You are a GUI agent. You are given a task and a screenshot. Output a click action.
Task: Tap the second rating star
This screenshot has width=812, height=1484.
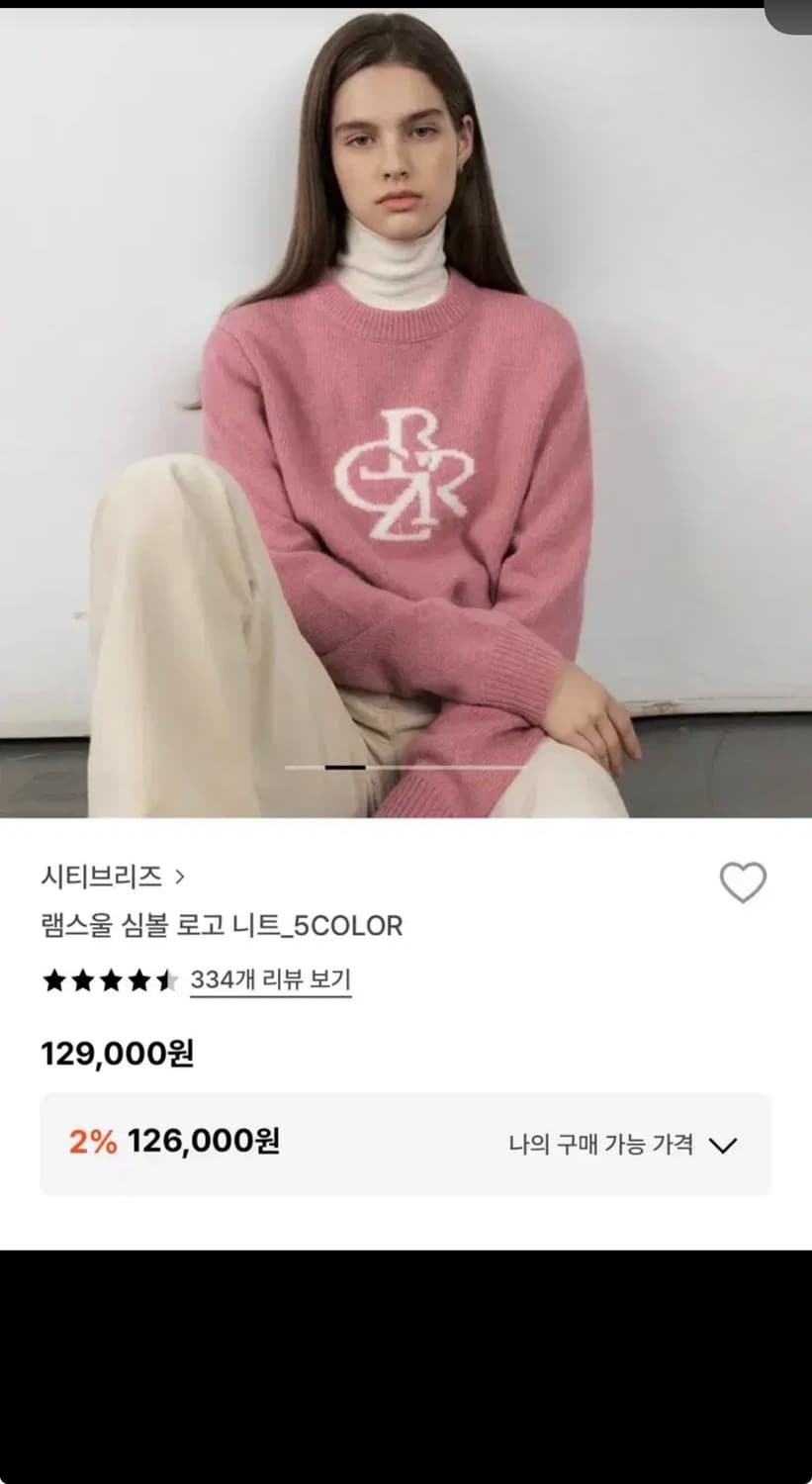point(82,979)
